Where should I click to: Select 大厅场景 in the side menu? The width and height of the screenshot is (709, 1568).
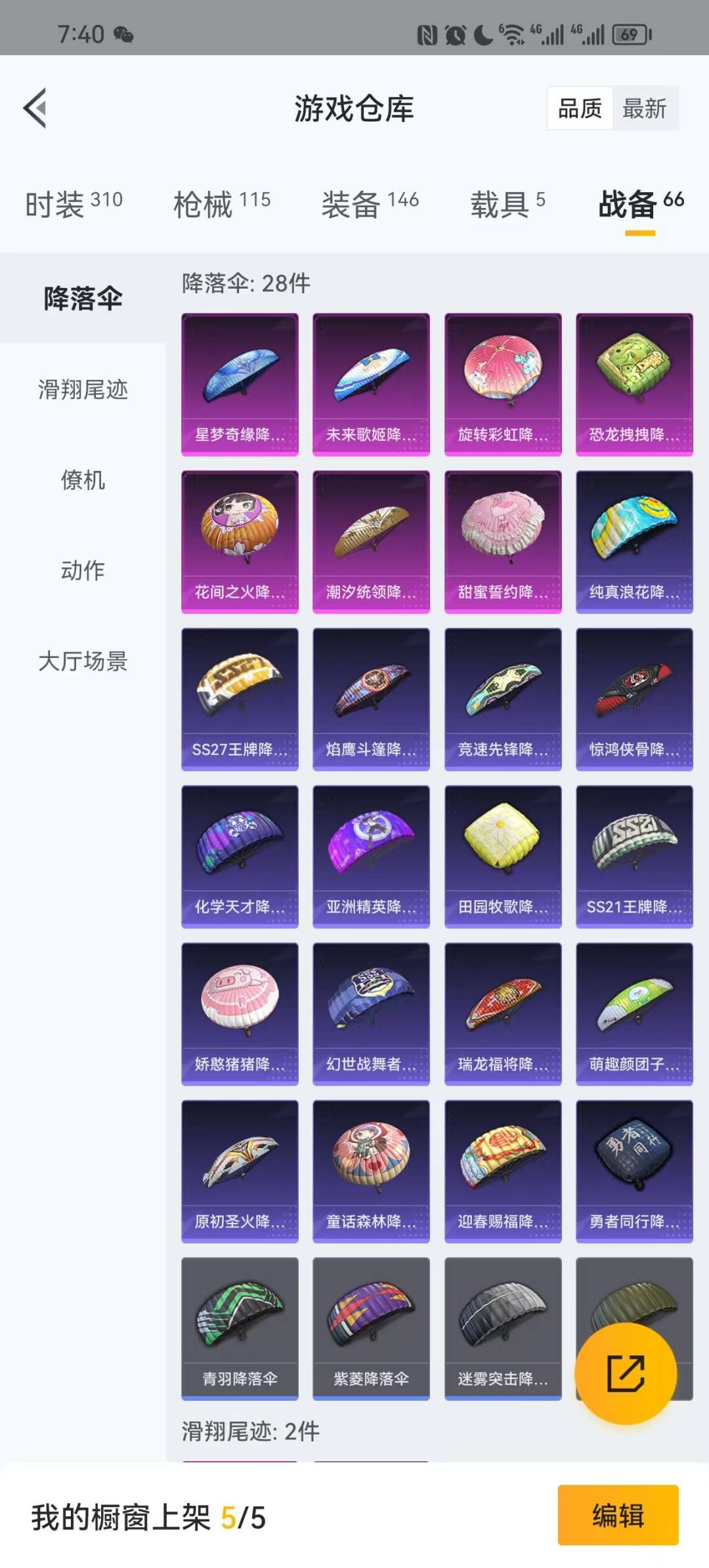[x=83, y=661]
